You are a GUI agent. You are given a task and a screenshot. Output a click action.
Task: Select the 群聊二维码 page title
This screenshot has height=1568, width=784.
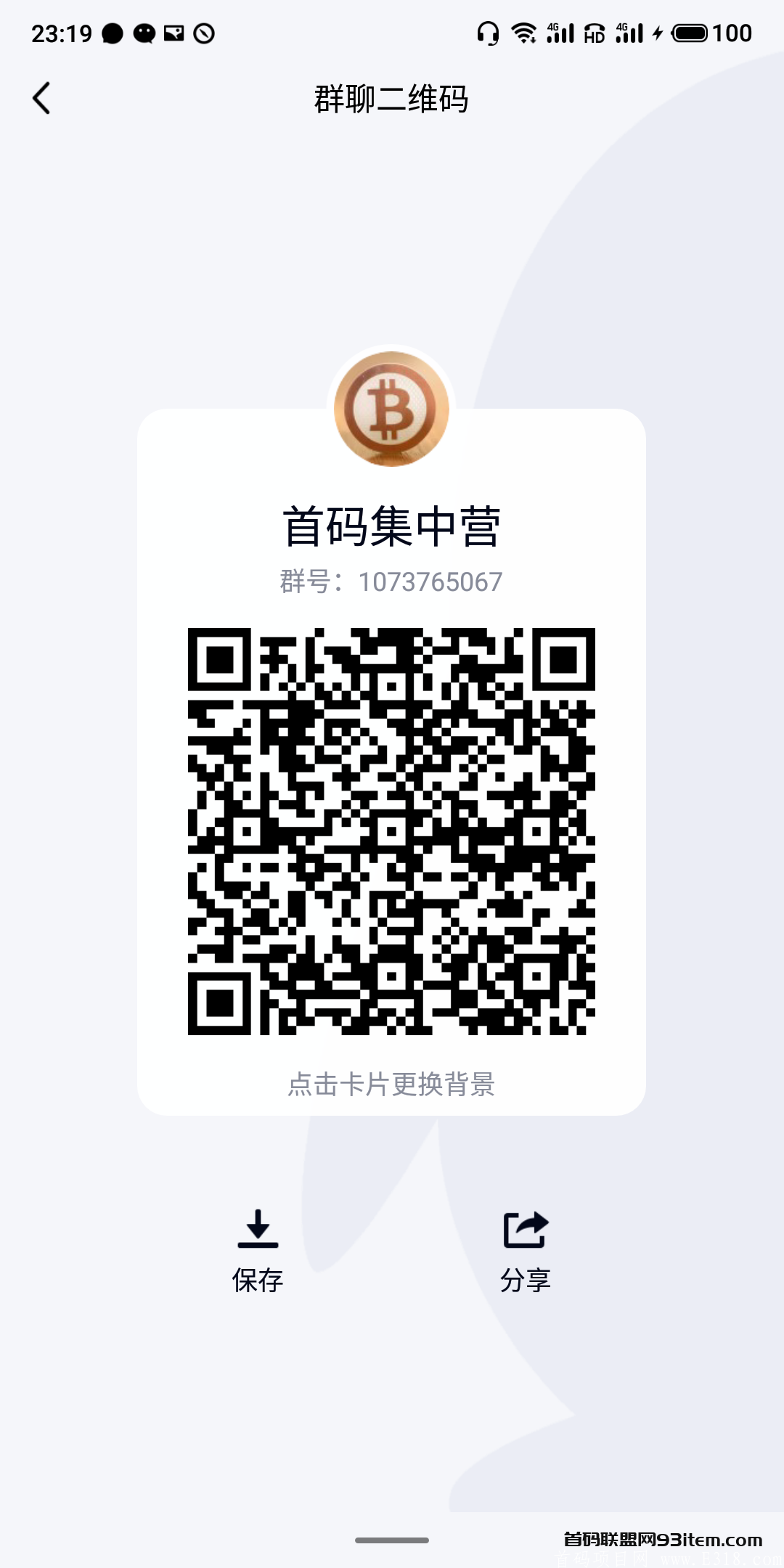click(392, 99)
